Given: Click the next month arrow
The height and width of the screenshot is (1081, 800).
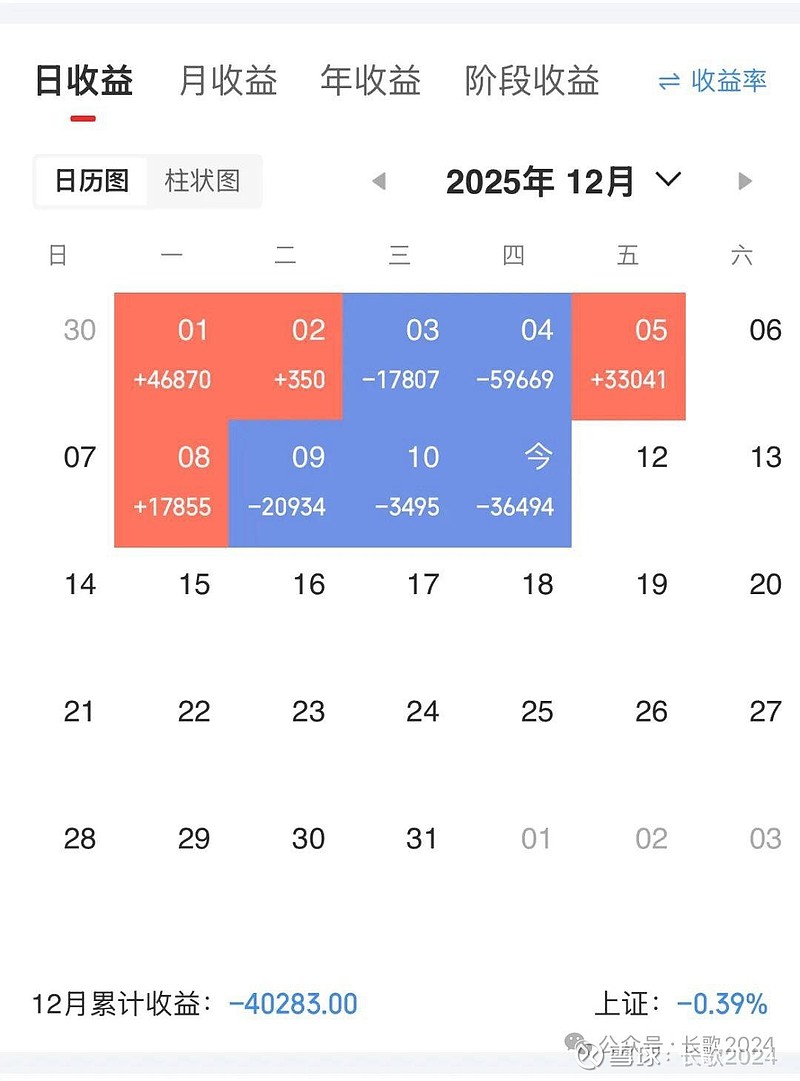Looking at the screenshot, I should click(744, 180).
